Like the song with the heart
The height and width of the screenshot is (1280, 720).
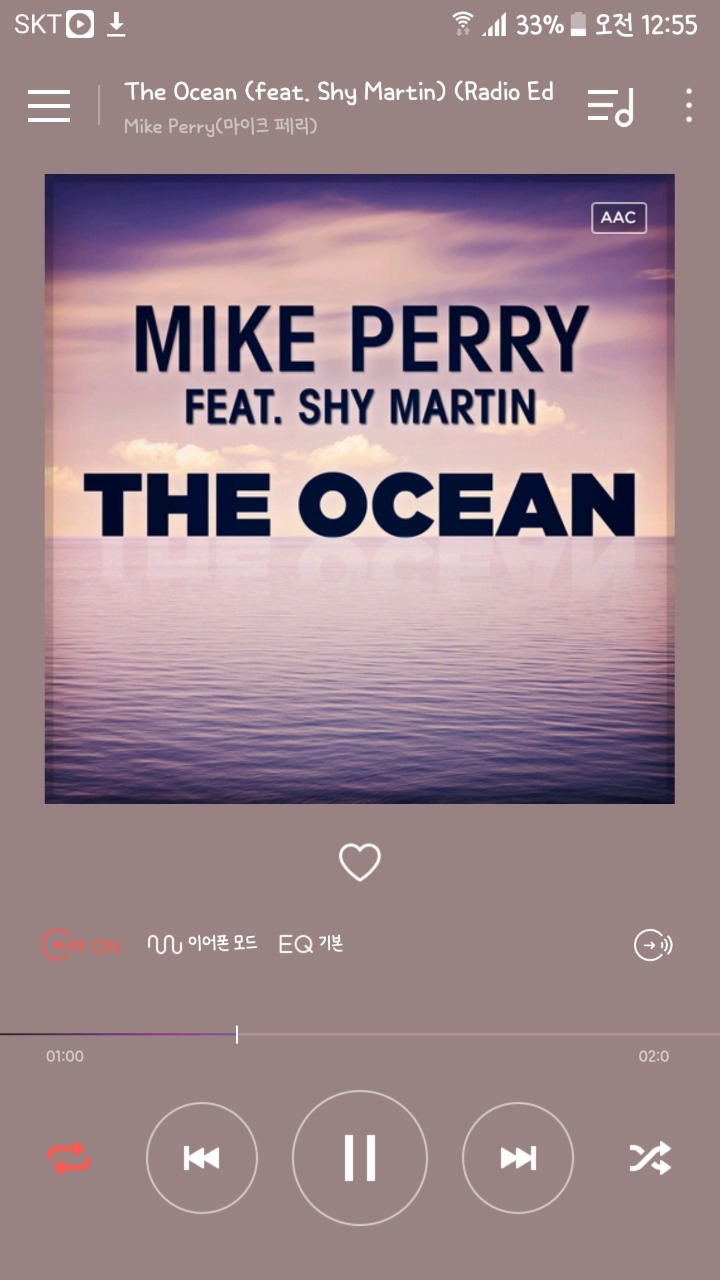(360, 862)
